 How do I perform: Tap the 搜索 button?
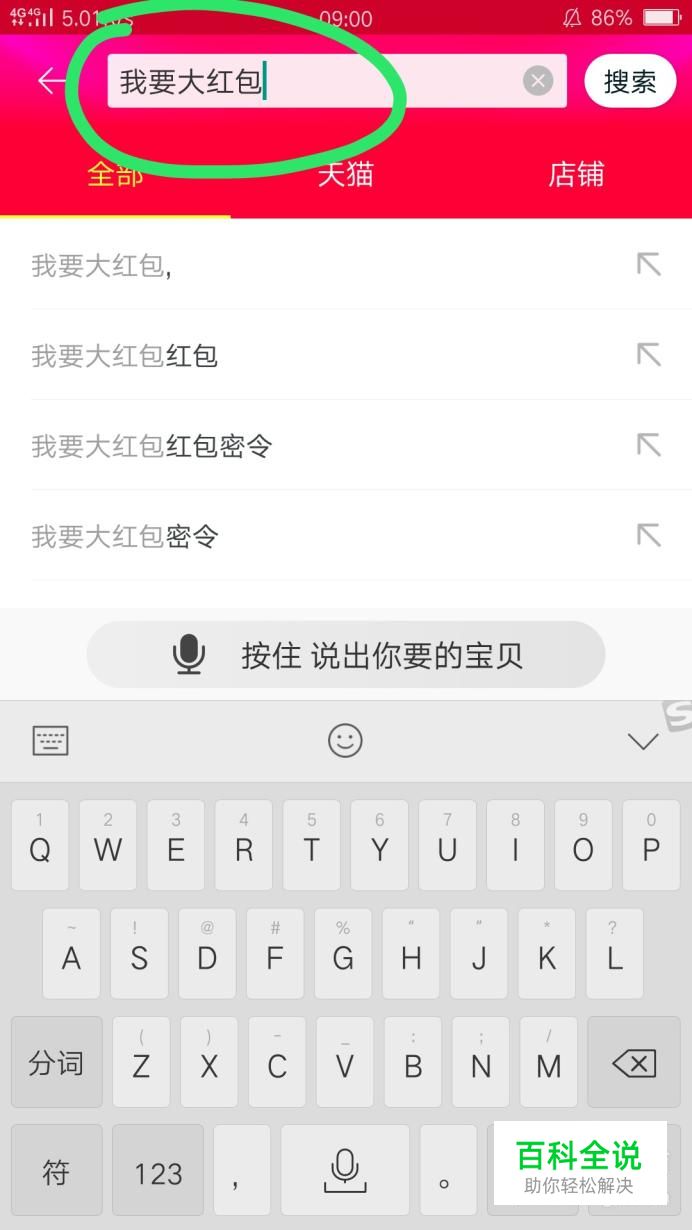tap(630, 81)
